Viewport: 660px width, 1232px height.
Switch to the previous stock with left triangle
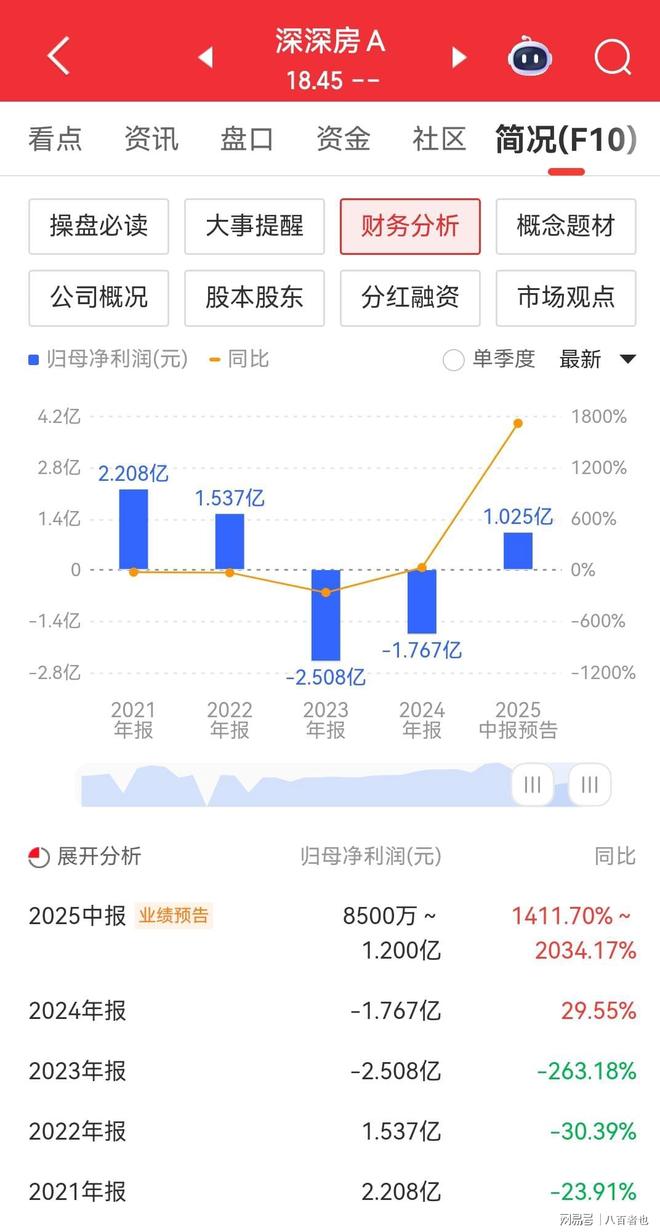[206, 57]
